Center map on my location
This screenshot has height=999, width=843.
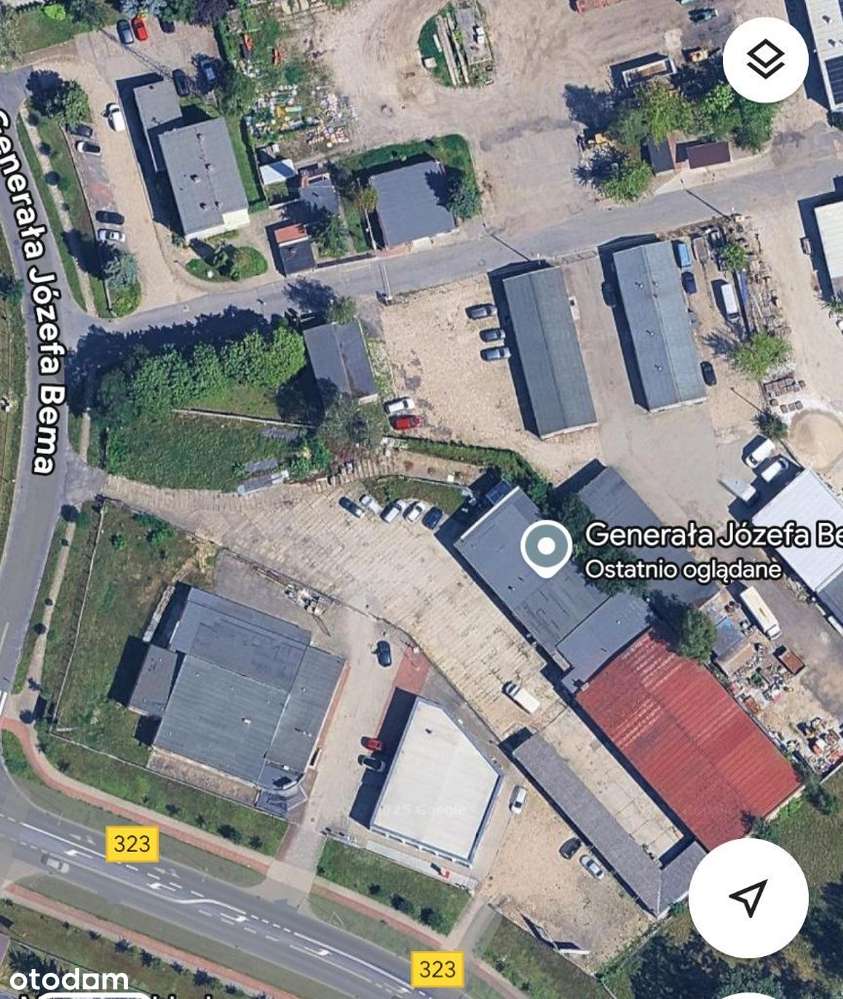pos(748,898)
